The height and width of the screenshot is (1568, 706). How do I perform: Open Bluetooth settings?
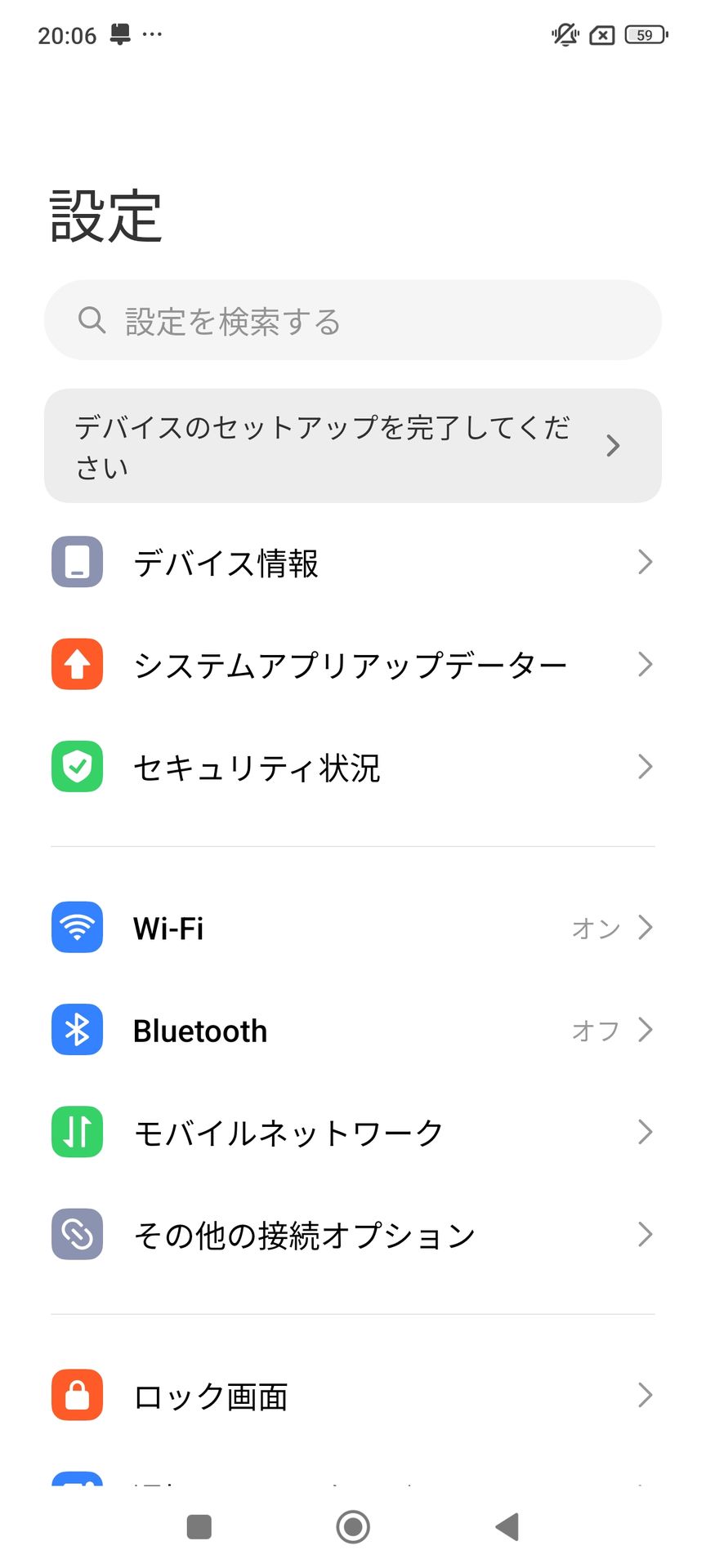tap(353, 1030)
